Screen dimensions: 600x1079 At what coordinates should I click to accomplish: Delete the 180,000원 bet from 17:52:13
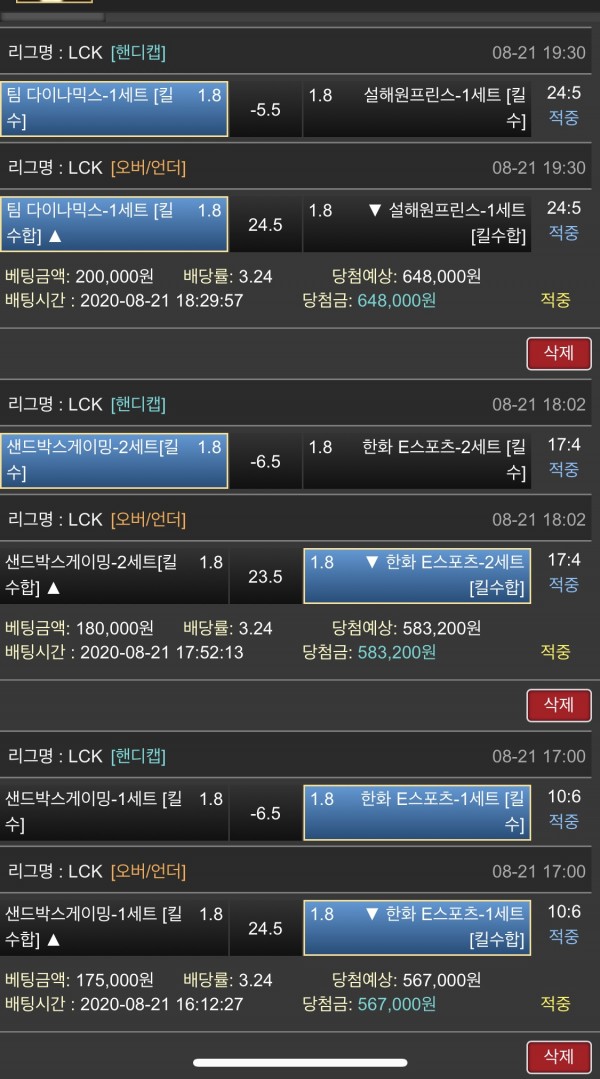(x=558, y=705)
